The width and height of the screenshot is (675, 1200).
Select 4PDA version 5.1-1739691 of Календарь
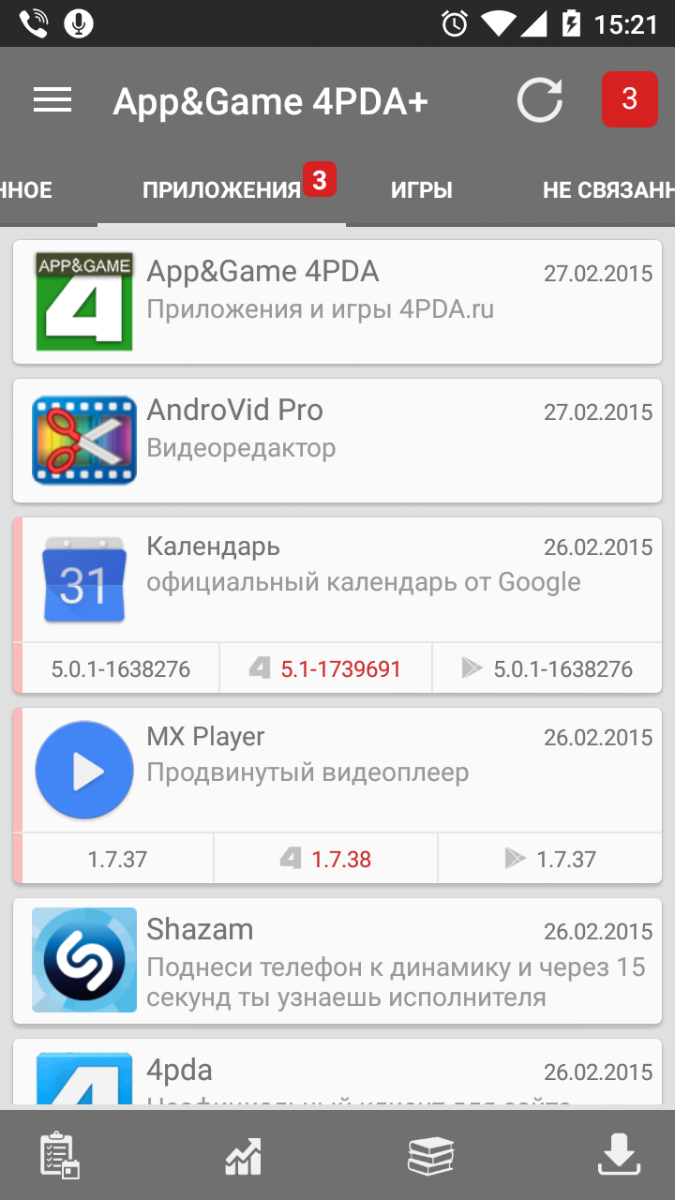(326, 669)
